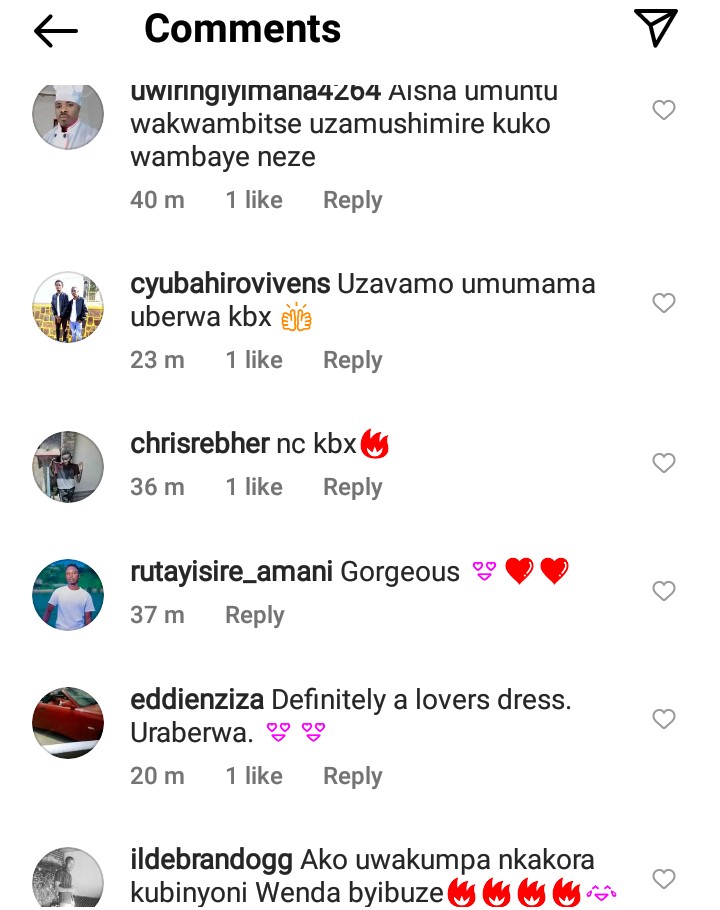Reply to chrisrebher's comment
Screen dimensions: 720x910
352,487
